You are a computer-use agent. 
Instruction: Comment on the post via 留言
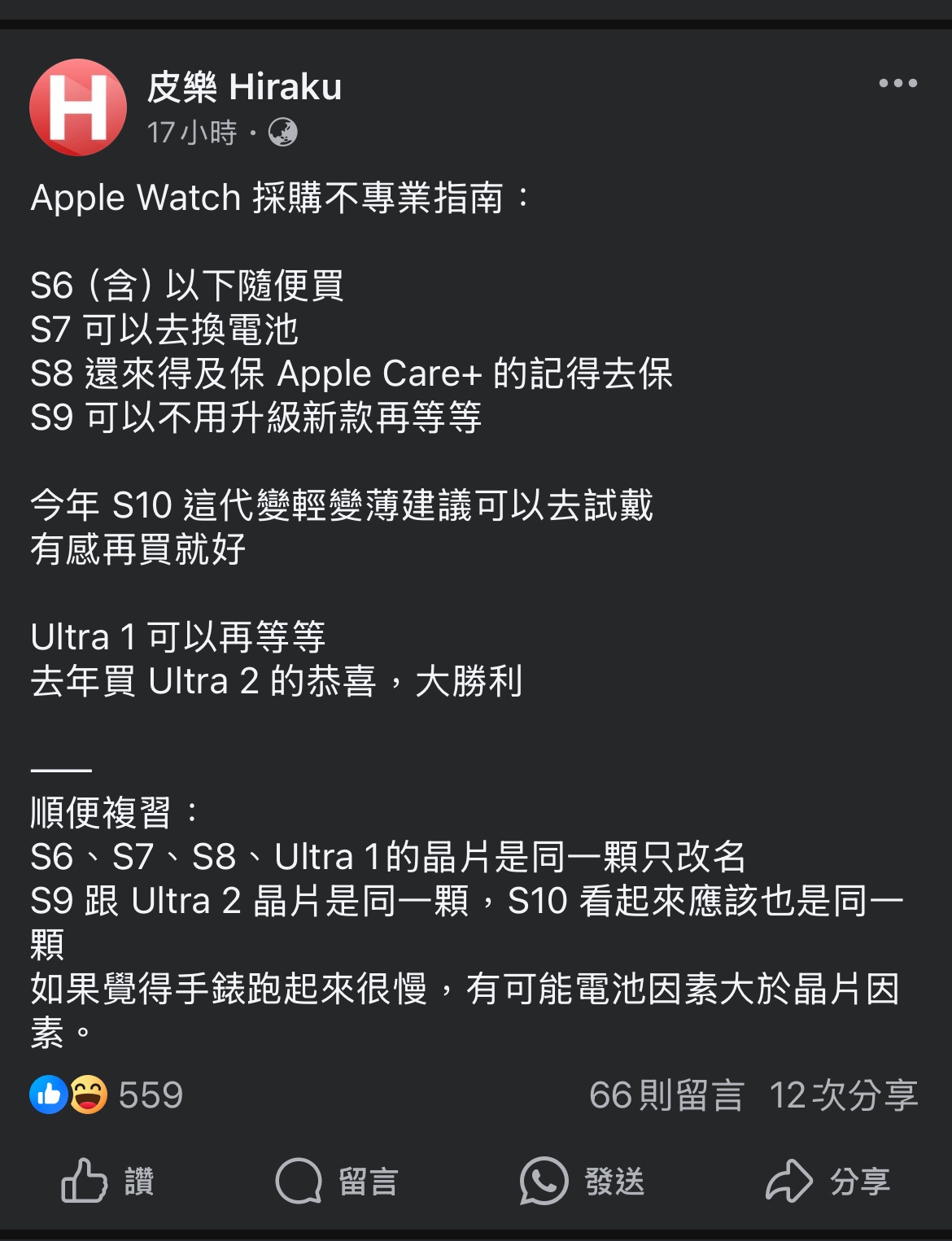pyautogui.click(x=337, y=1181)
